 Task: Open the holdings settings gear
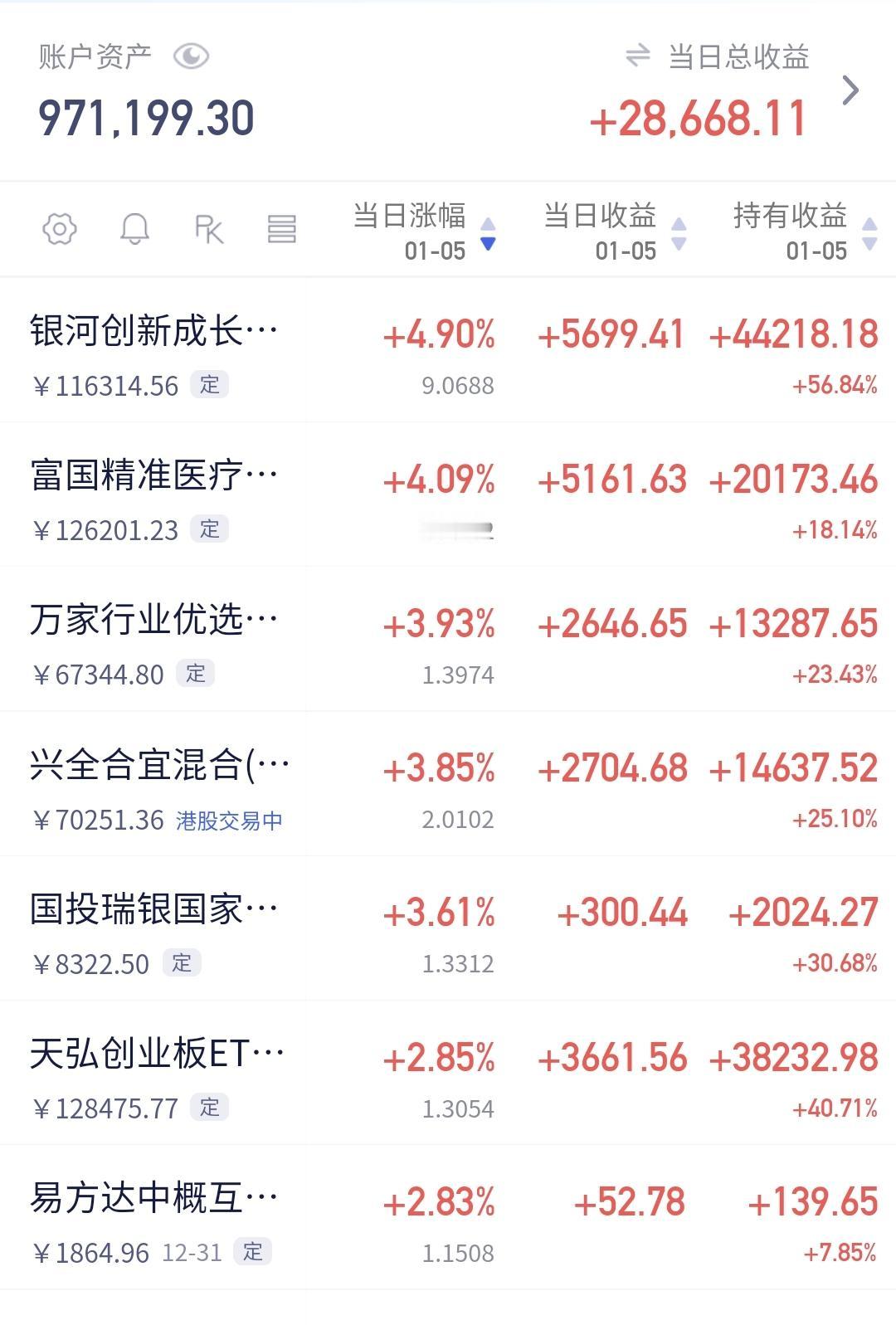(60, 229)
